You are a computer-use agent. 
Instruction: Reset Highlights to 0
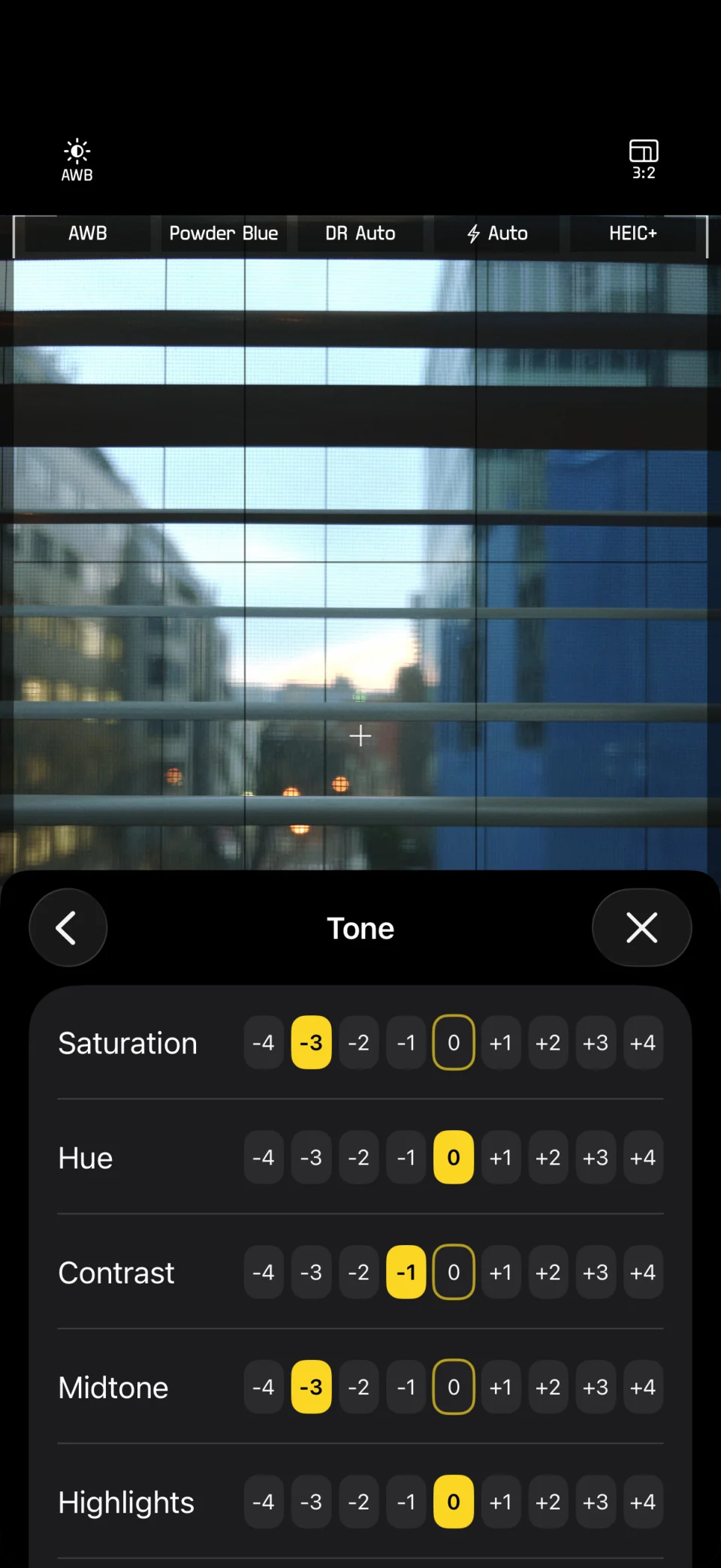[x=454, y=1502]
